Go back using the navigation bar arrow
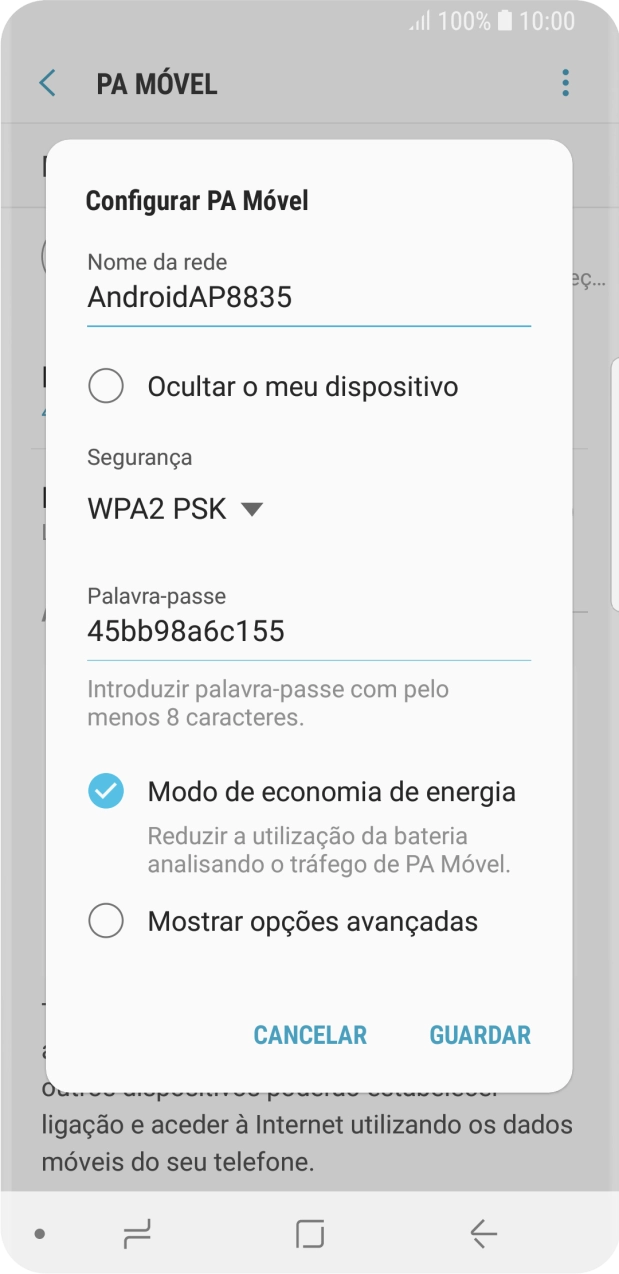 coord(483,1235)
